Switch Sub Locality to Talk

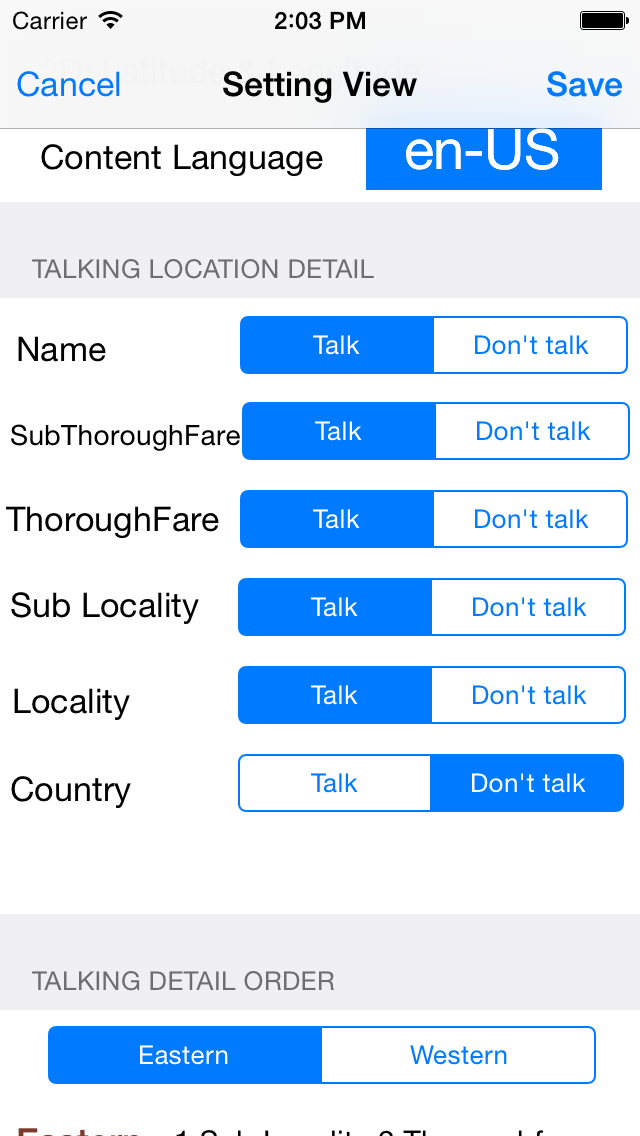point(335,607)
